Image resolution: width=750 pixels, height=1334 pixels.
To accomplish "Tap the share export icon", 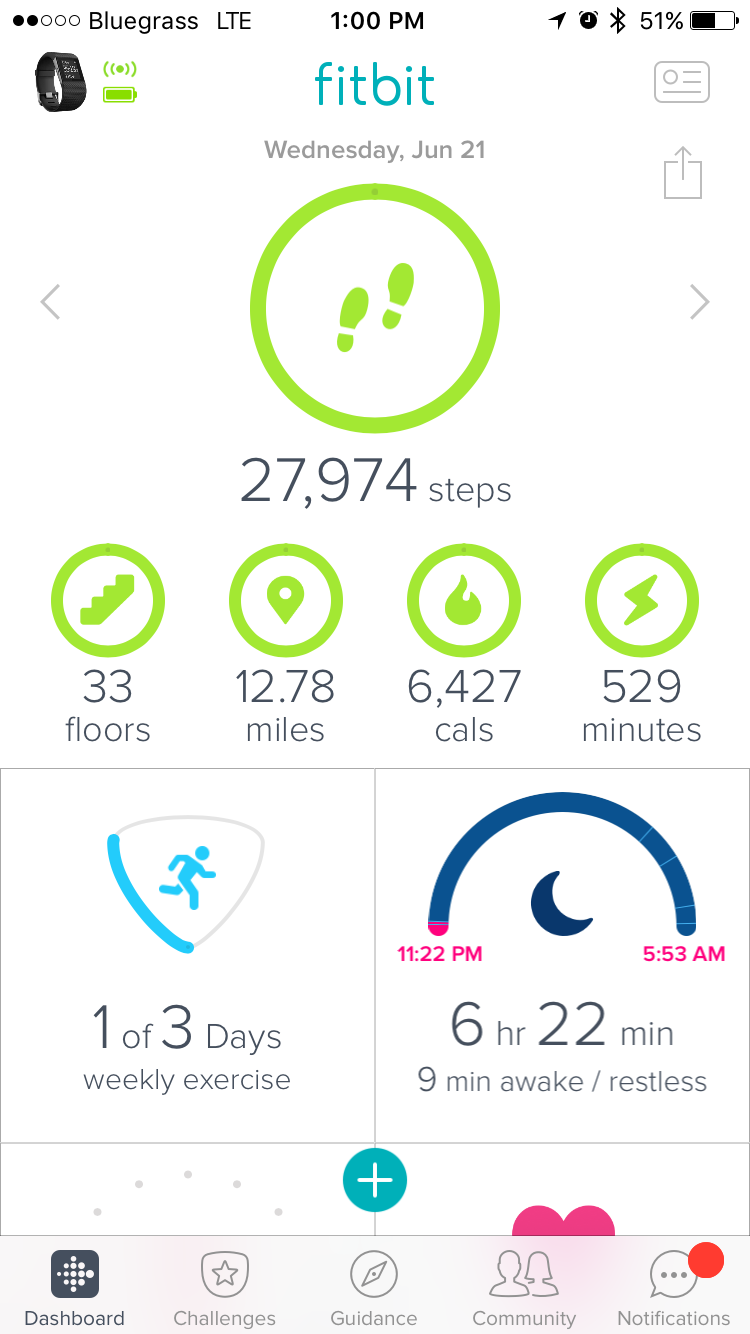I will [x=683, y=171].
